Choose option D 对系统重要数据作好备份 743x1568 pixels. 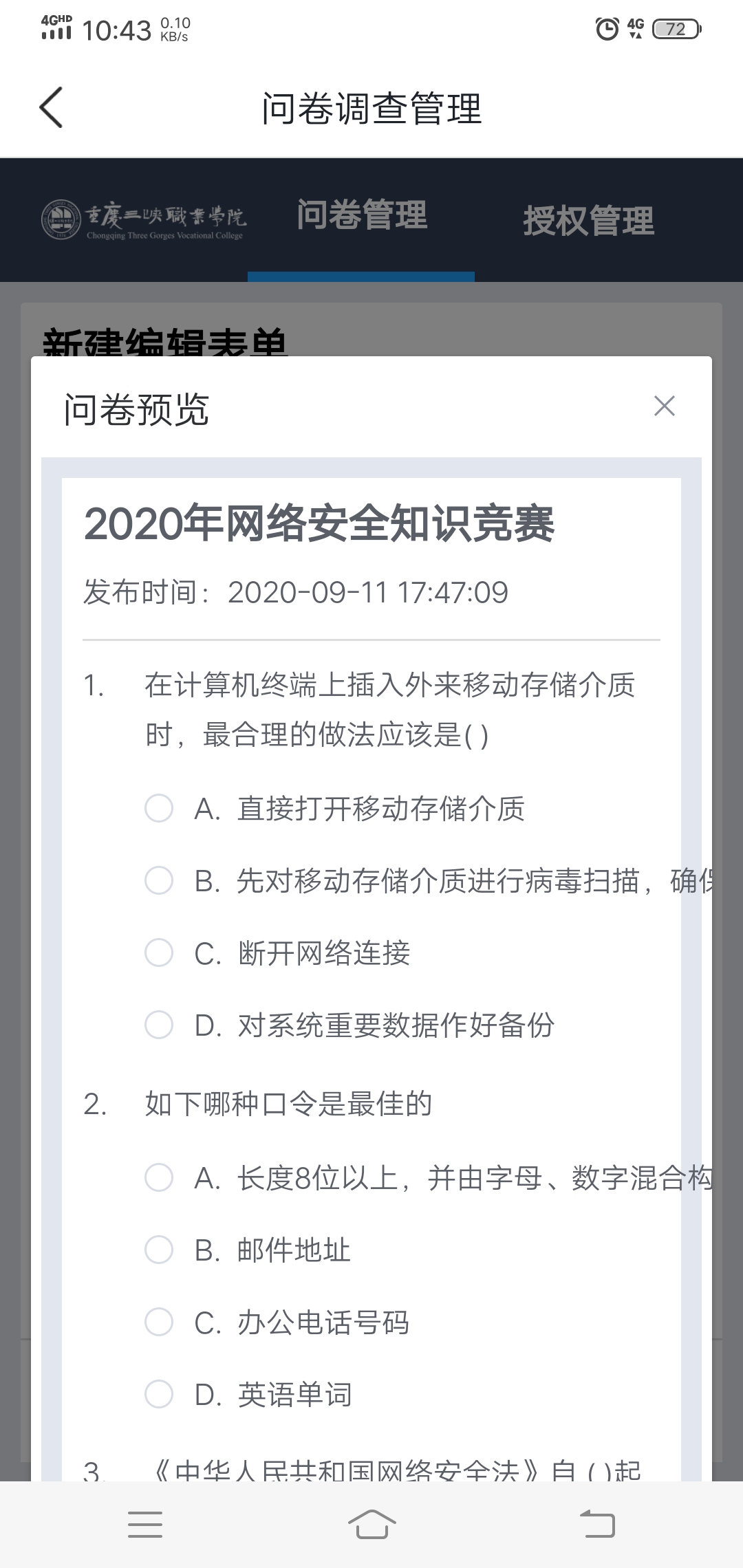pyautogui.click(x=159, y=1025)
